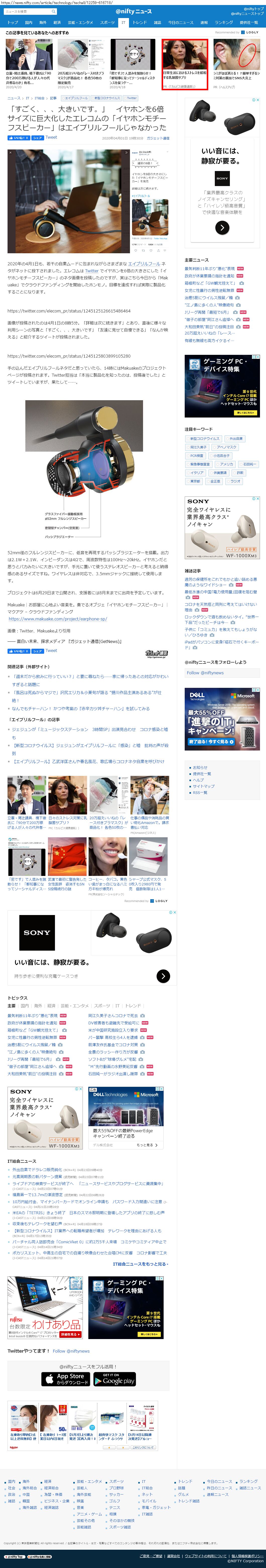The height and width of the screenshot is (1568, 266).
Task: Select アベノマスク keyword chip
Action: point(226,447)
